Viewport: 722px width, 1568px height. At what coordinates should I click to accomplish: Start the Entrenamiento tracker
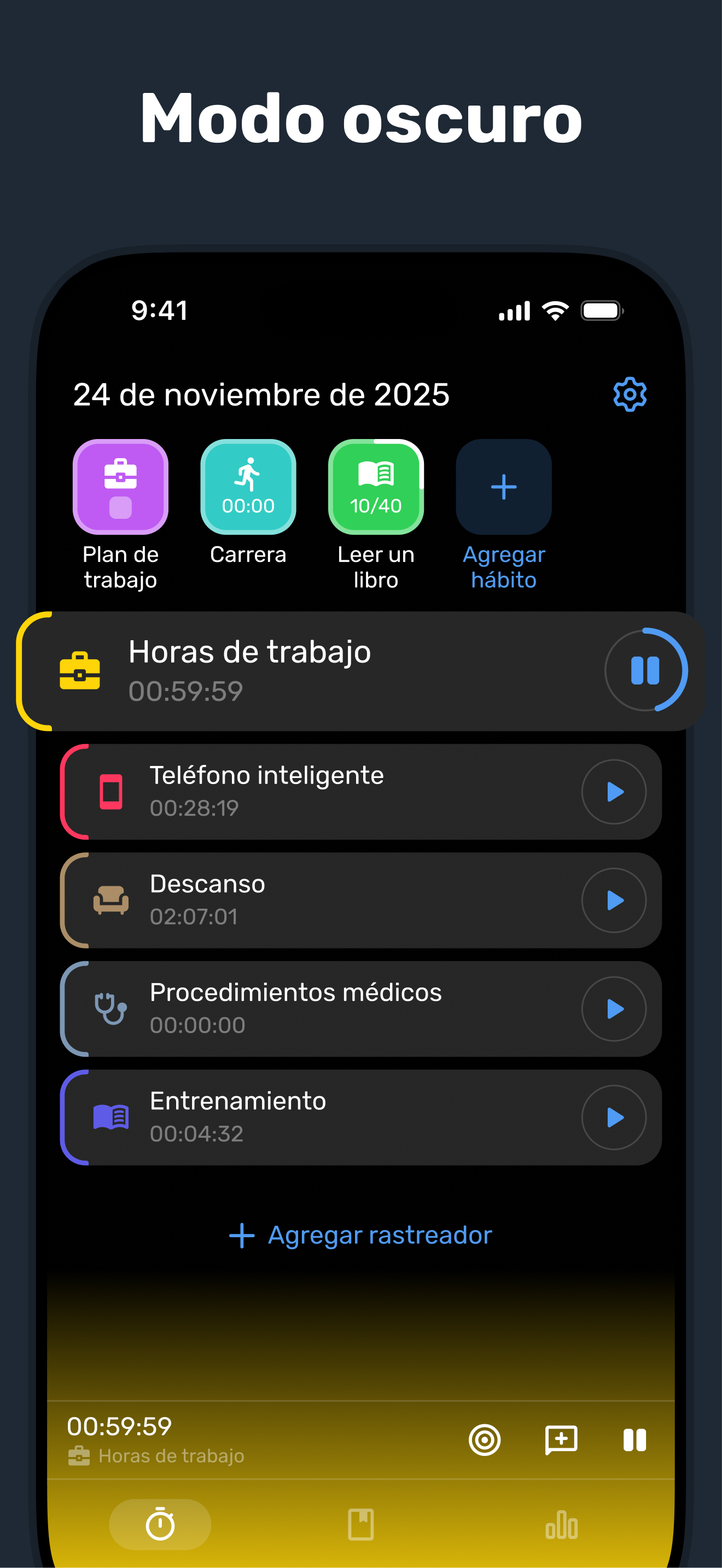(614, 1117)
